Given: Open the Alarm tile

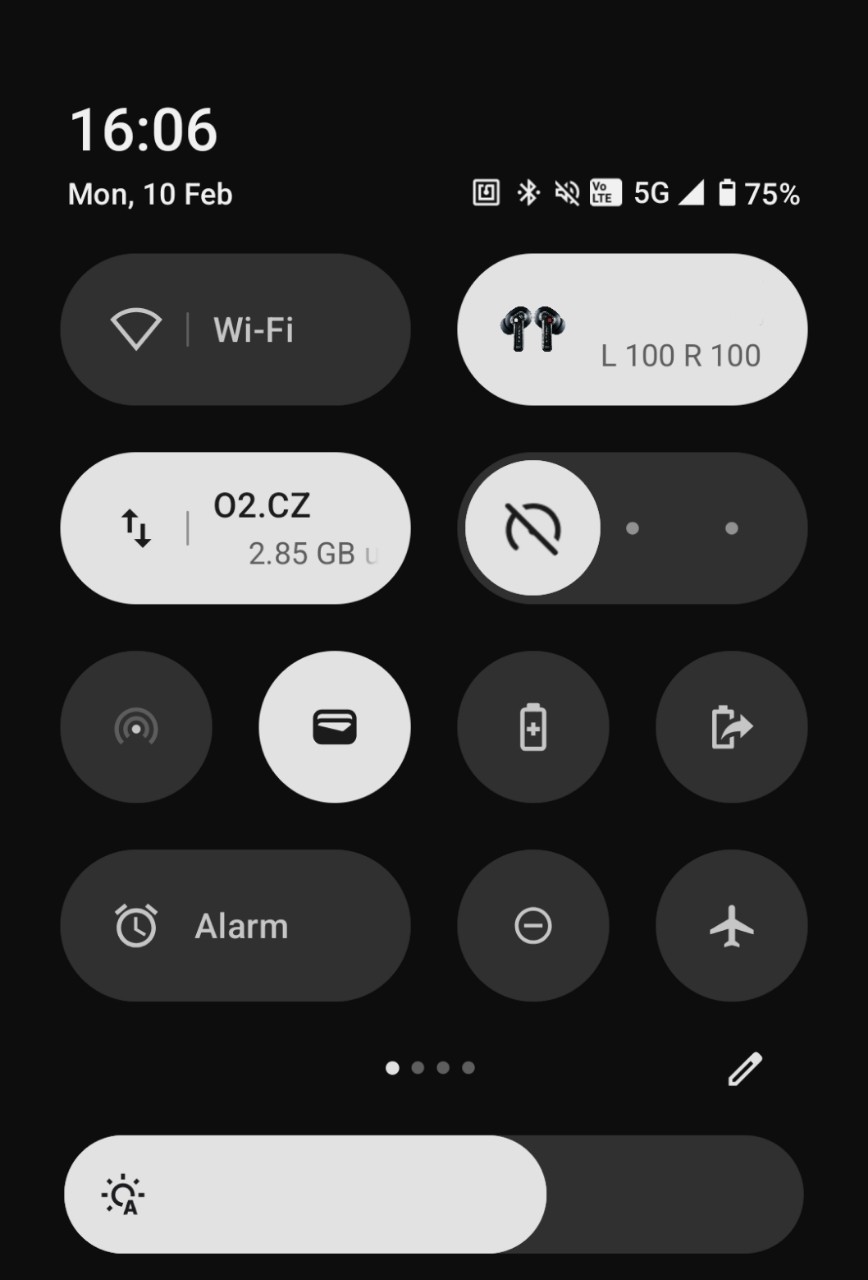Looking at the screenshot, I should coord(235,926).
